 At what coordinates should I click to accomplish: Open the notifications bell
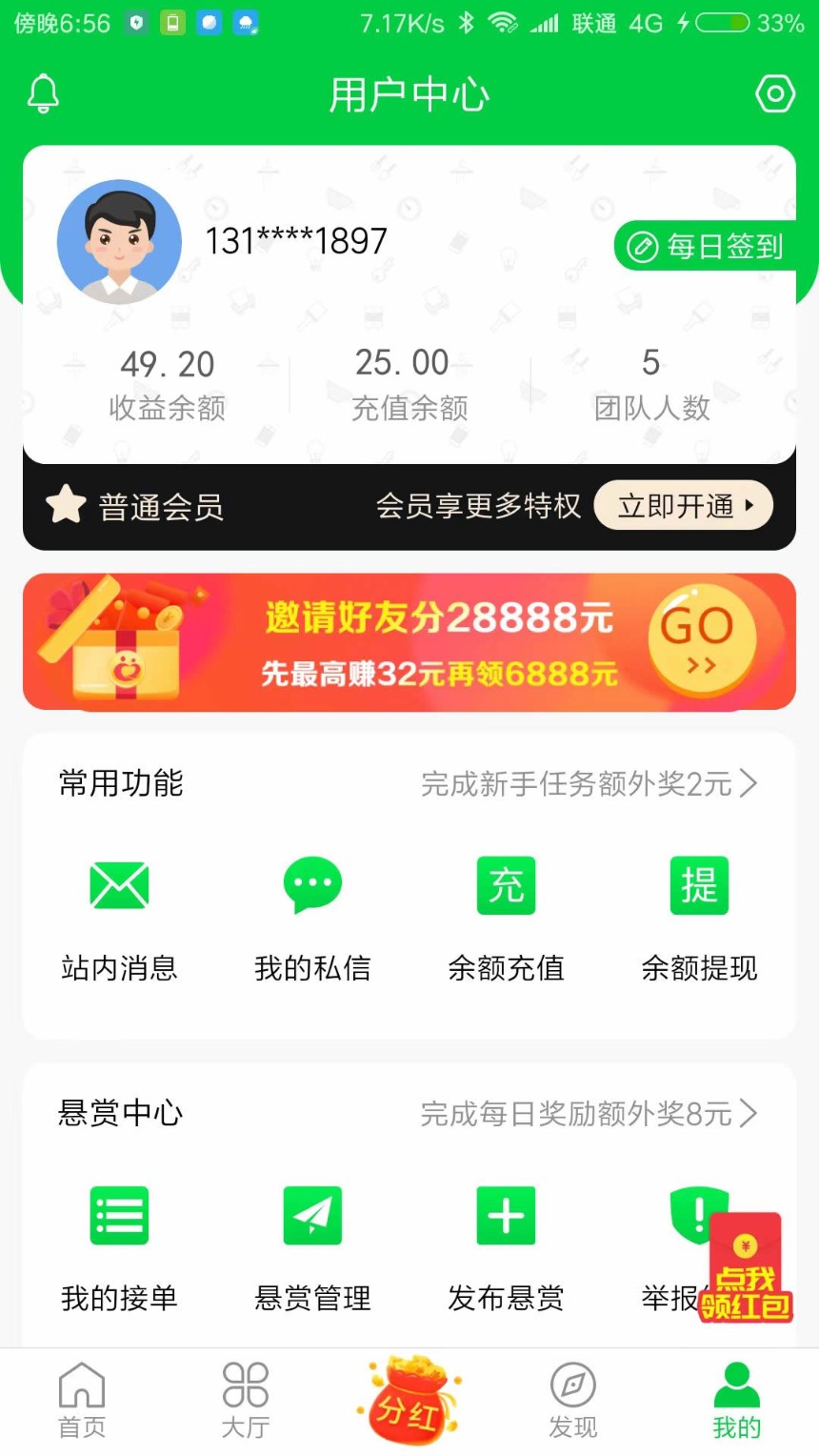43,93
